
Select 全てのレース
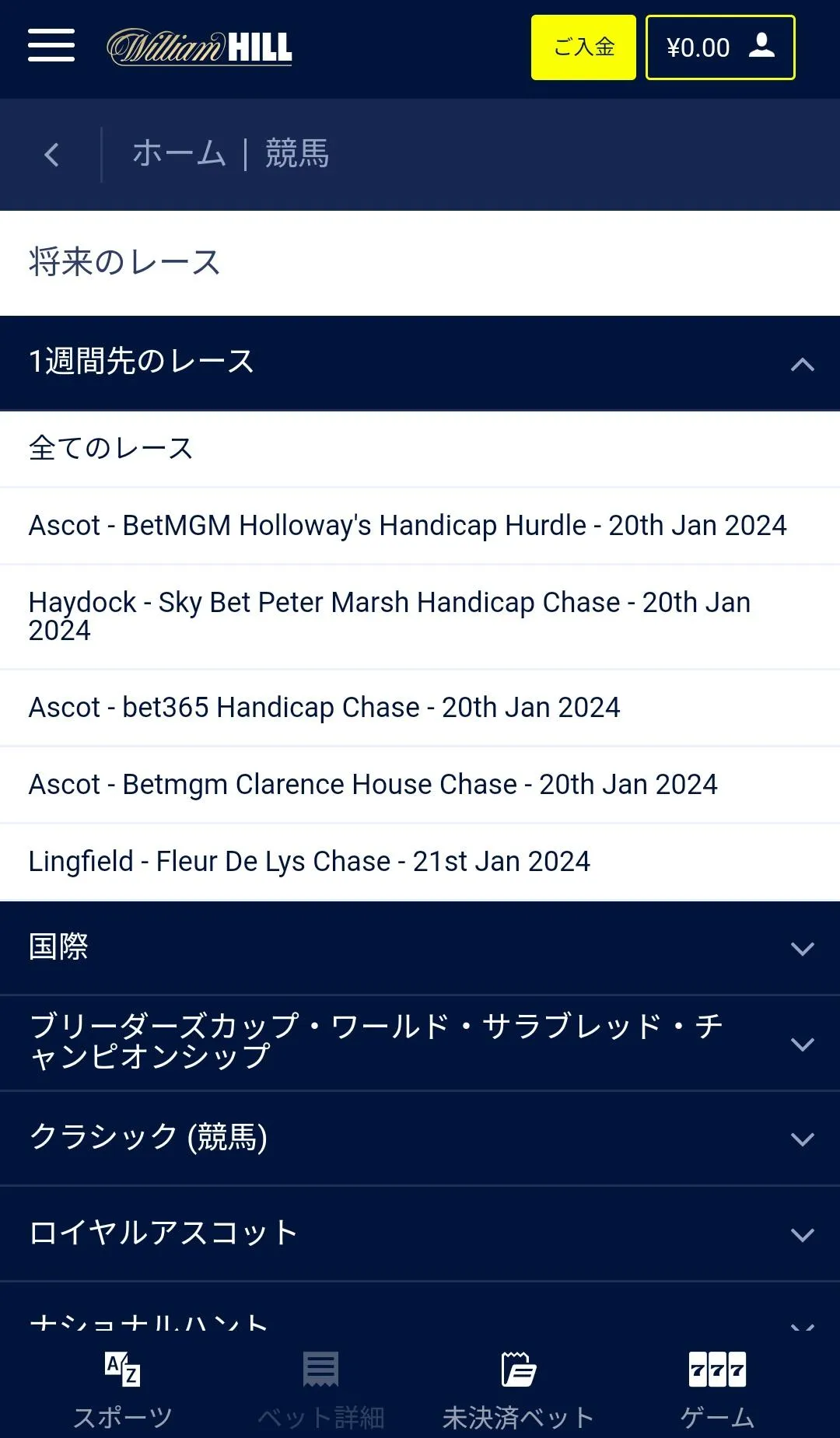click(x=110, y=449)
